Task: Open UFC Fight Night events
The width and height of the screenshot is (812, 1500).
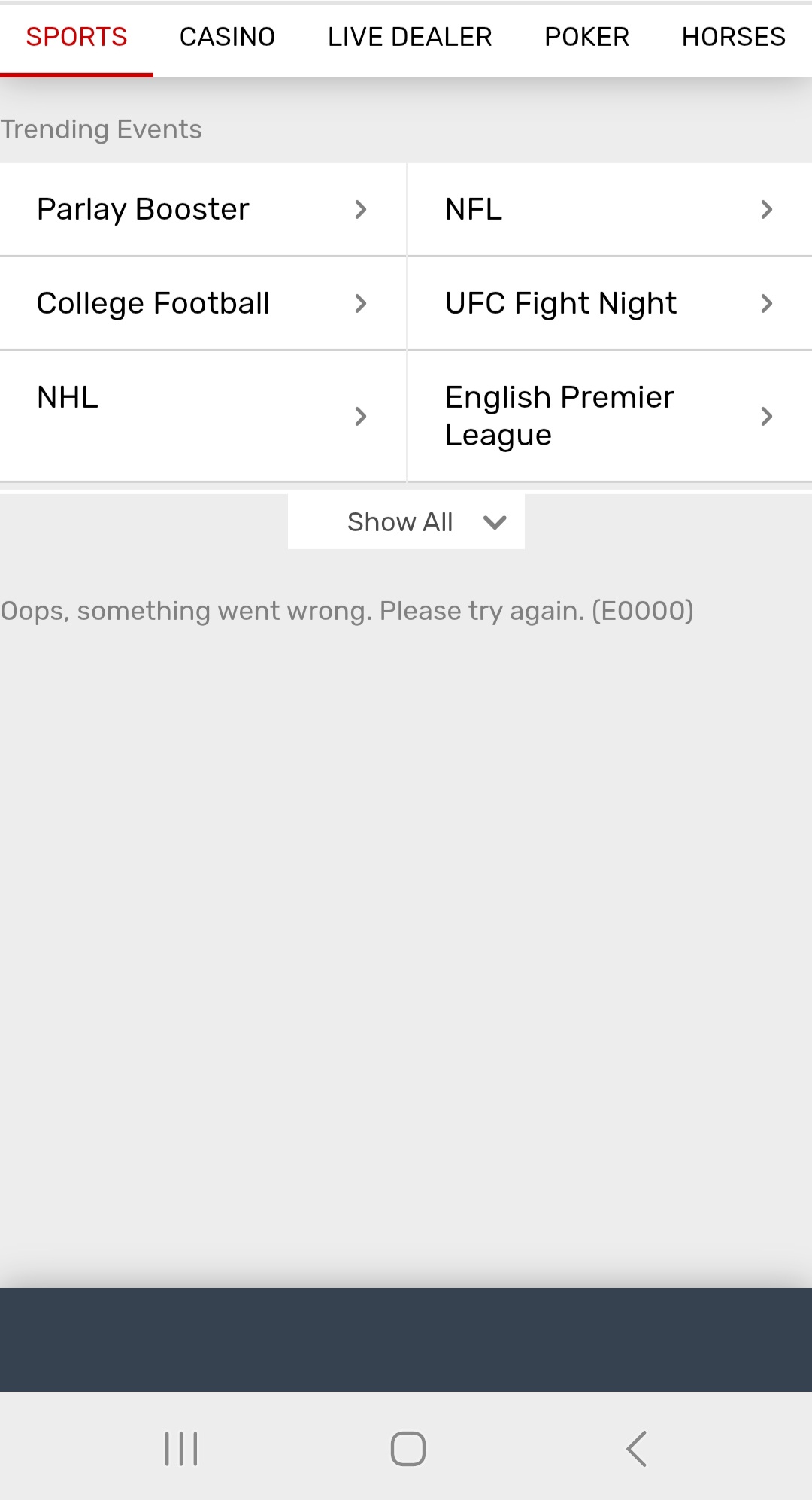Action: (x=609, y=303)
